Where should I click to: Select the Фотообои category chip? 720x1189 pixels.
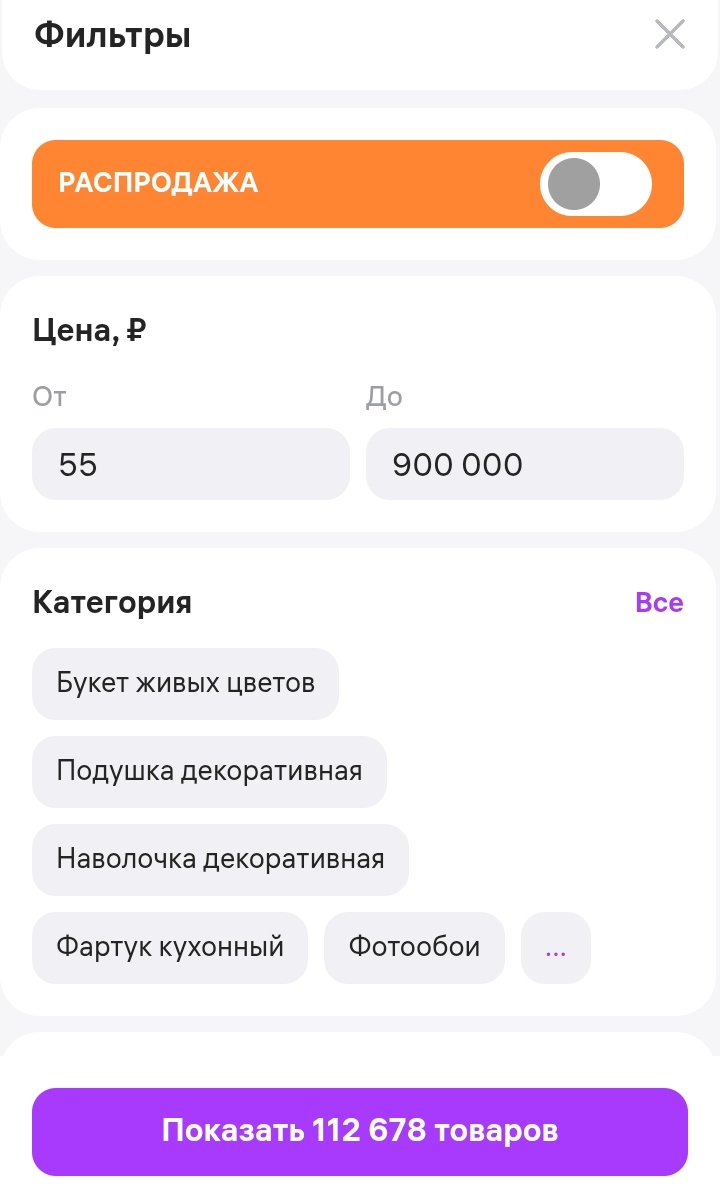click(414, 947)
